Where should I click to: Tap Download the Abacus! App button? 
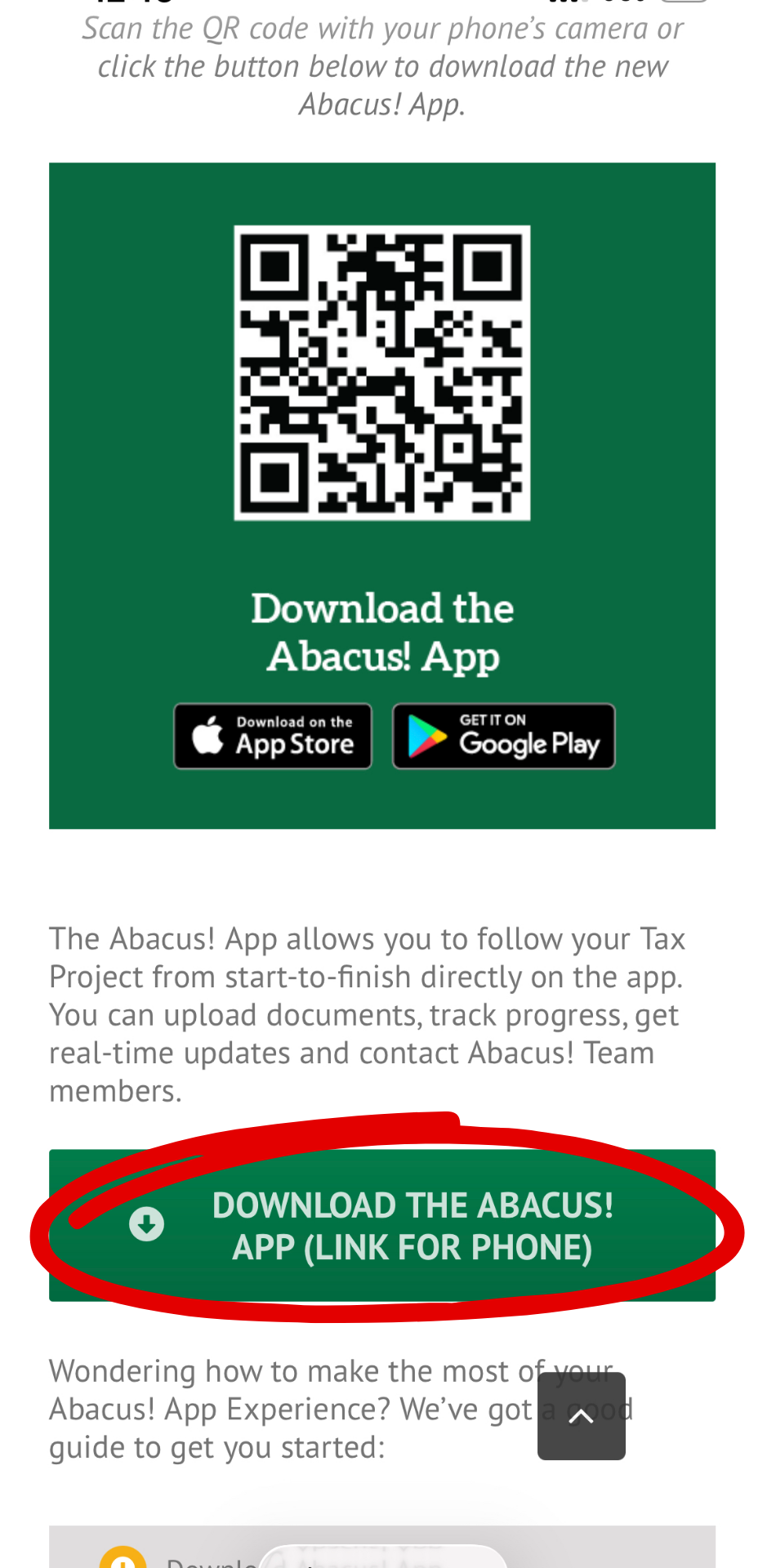(x=382, y=1225)
